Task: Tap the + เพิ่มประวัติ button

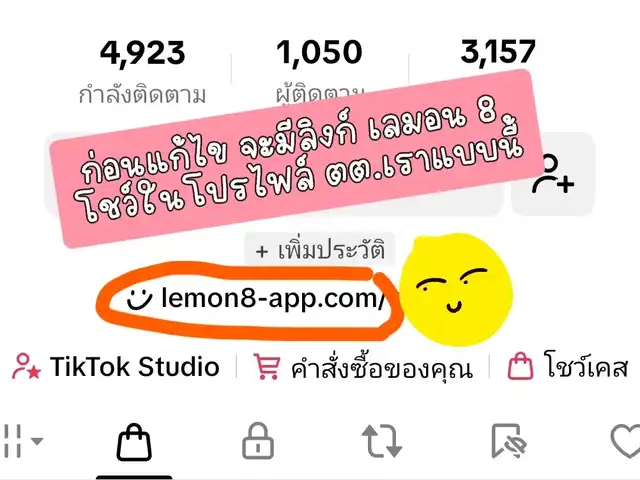Action: (x=321, y=249)
